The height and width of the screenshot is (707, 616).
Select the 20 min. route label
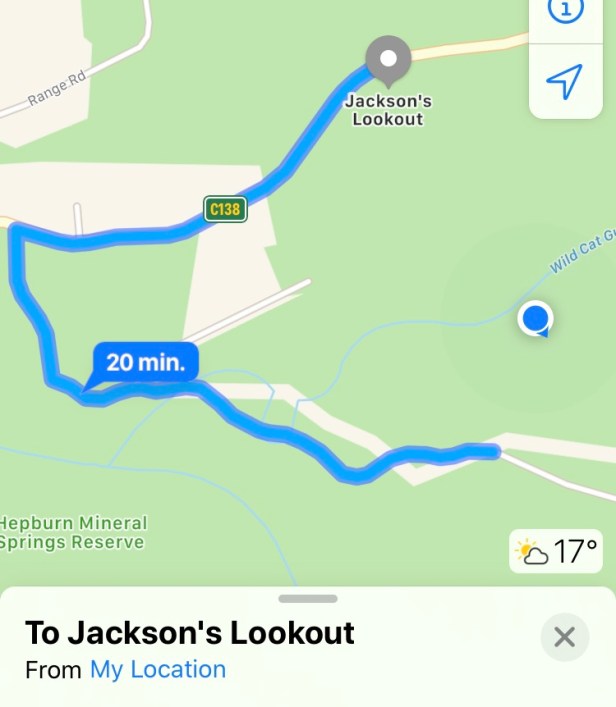tap(146, 362)
